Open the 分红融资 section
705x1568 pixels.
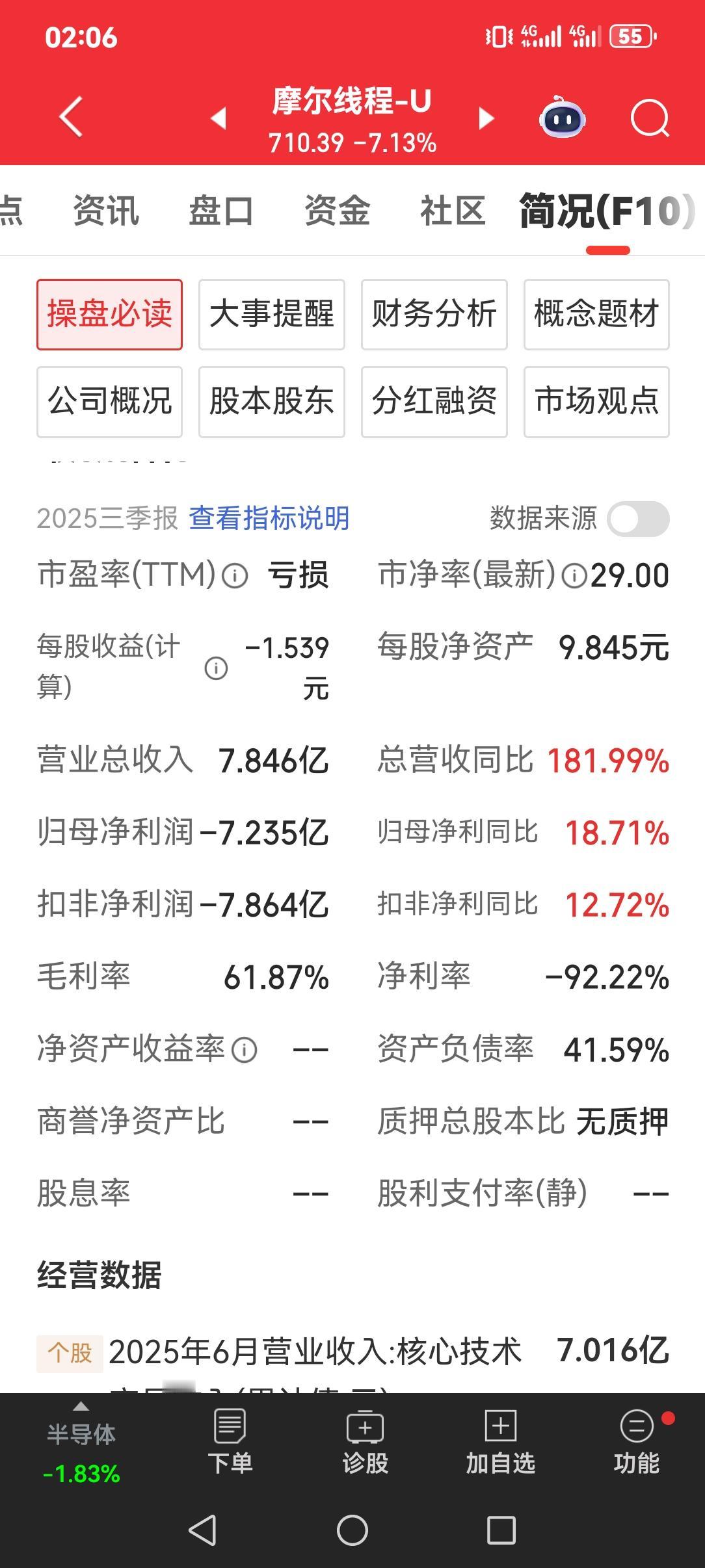(434, 401)
